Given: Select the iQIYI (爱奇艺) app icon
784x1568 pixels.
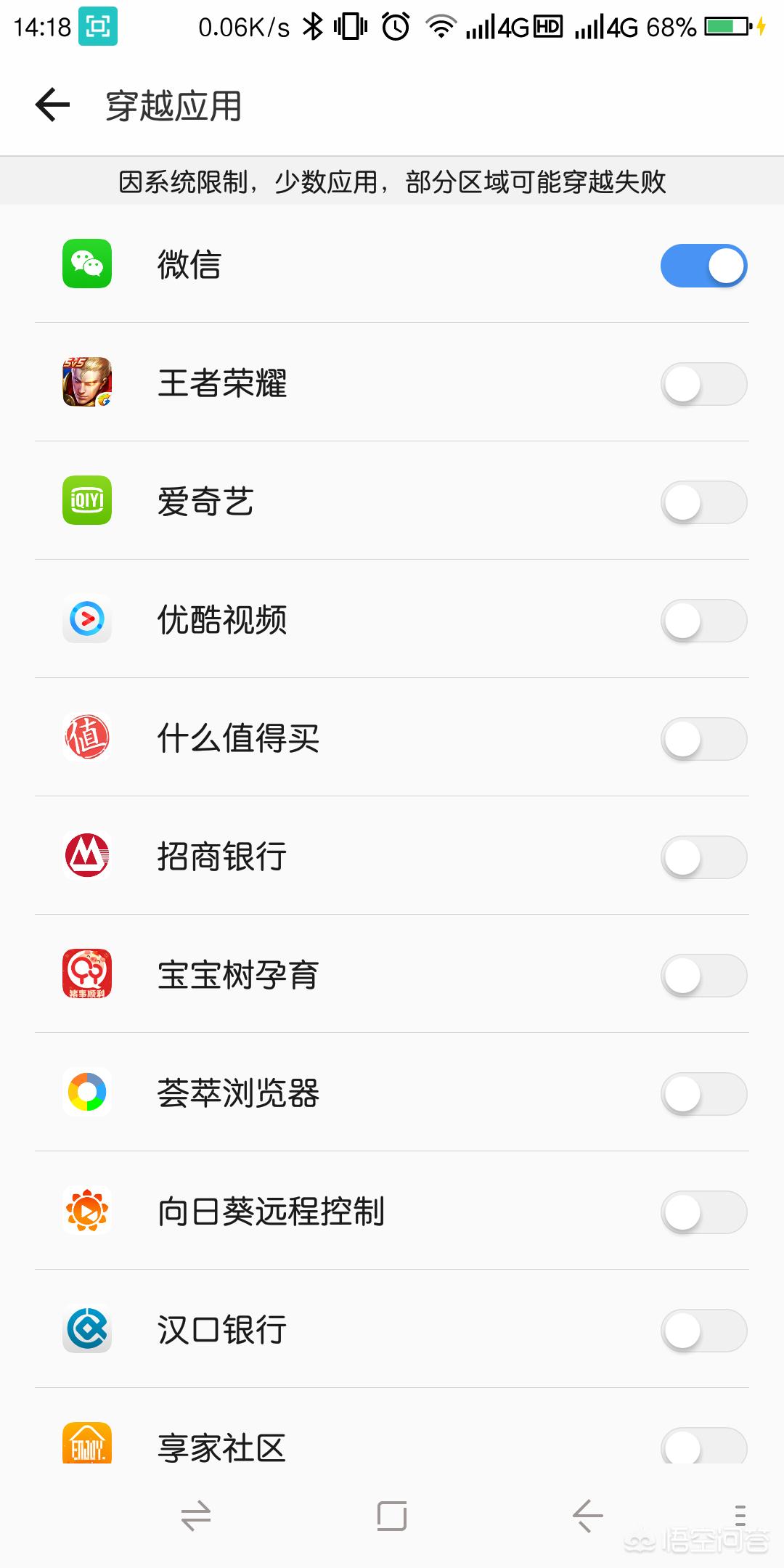Looking at the screenshot, I should 86,502.
